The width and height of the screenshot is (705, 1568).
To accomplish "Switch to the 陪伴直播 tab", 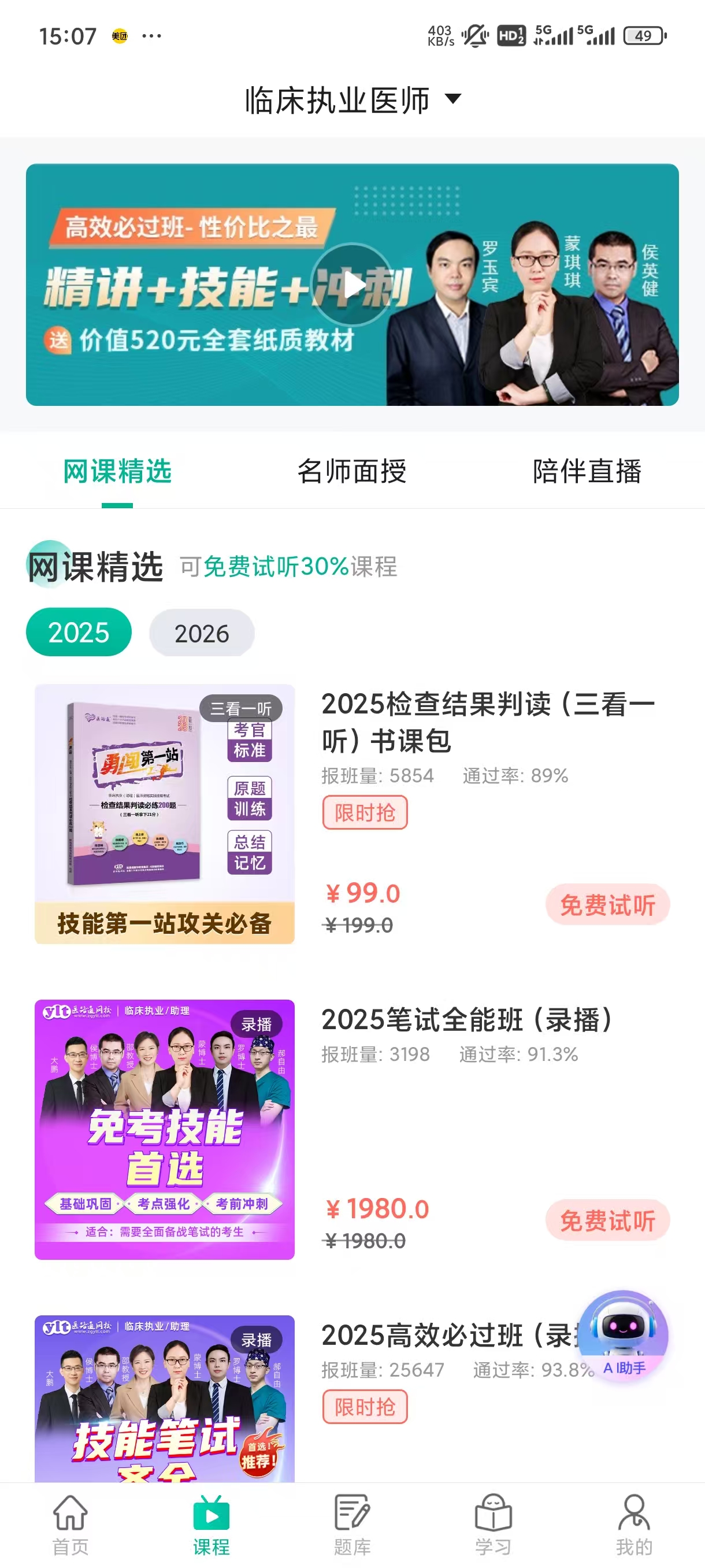I will 587,472.
